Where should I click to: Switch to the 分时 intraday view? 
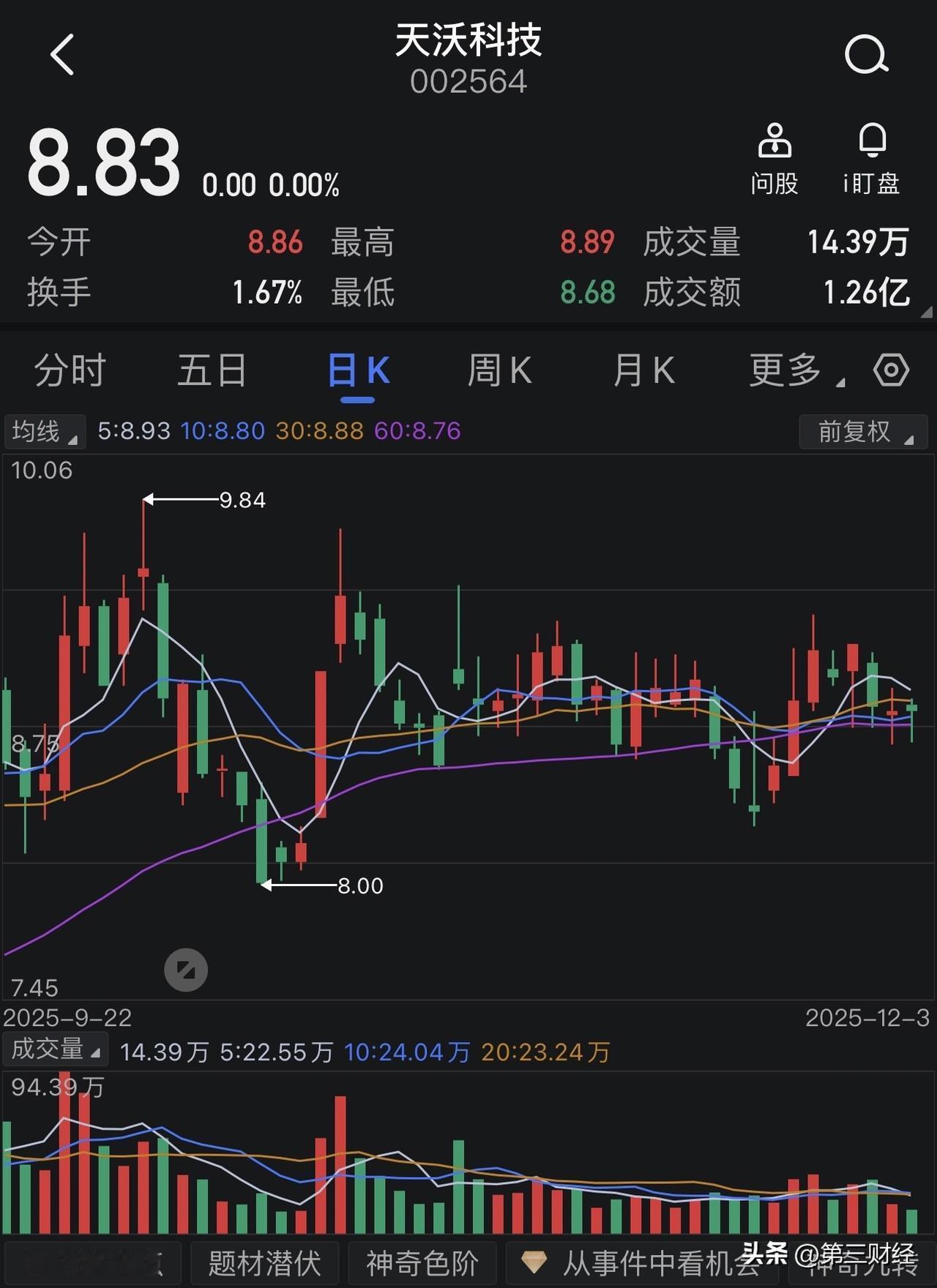pos(68,370)
